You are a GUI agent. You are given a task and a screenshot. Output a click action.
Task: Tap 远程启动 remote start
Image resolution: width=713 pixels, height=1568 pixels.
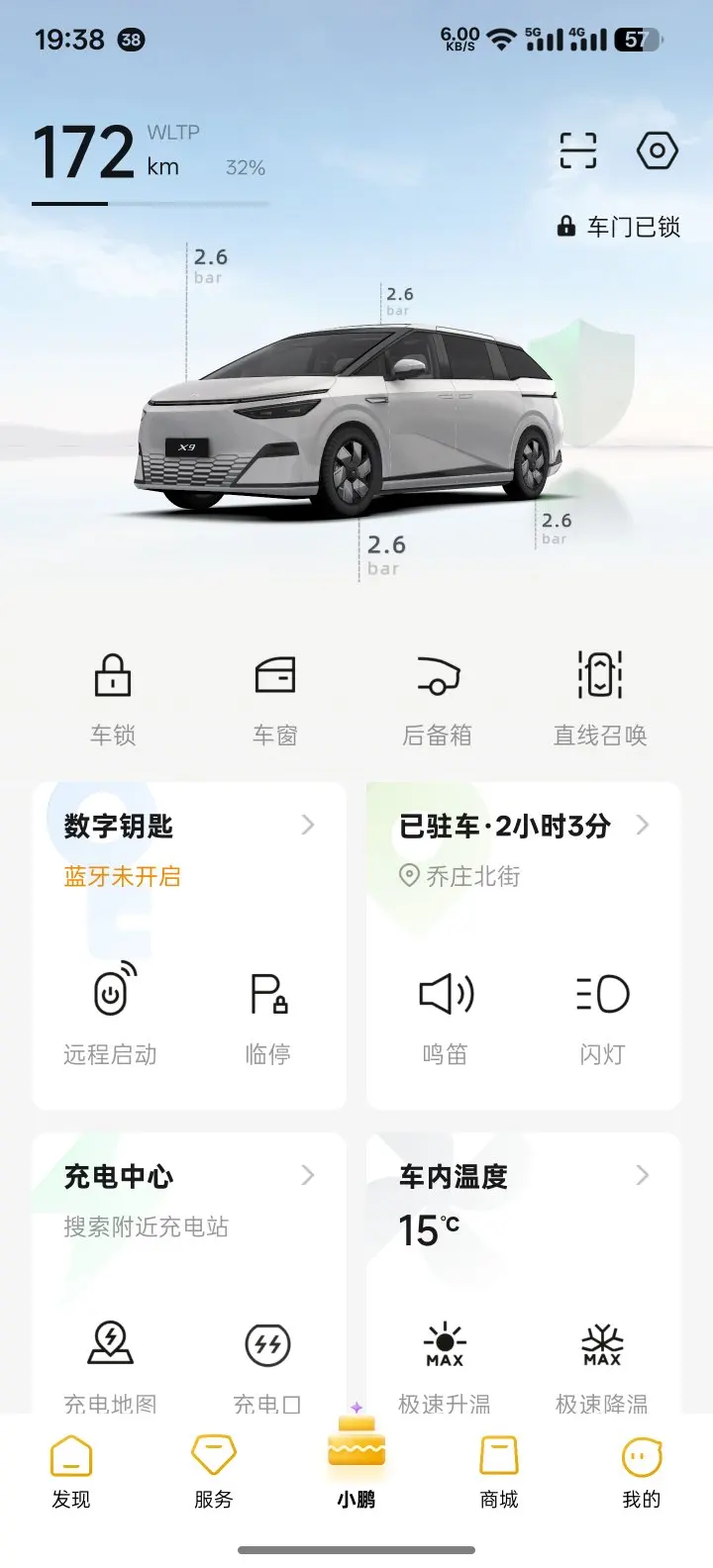coord(111,1015)
